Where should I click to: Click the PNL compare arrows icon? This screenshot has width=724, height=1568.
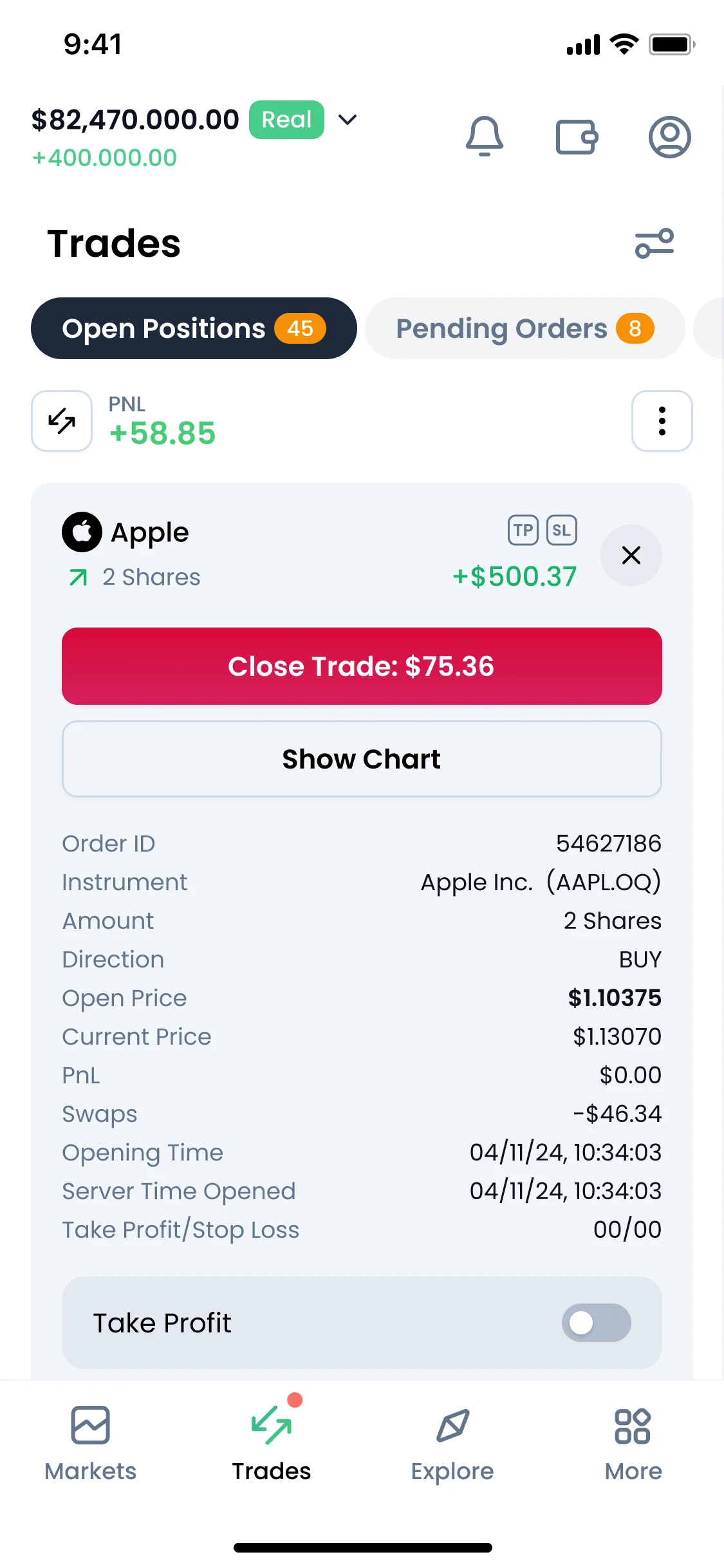pos(61,421)
